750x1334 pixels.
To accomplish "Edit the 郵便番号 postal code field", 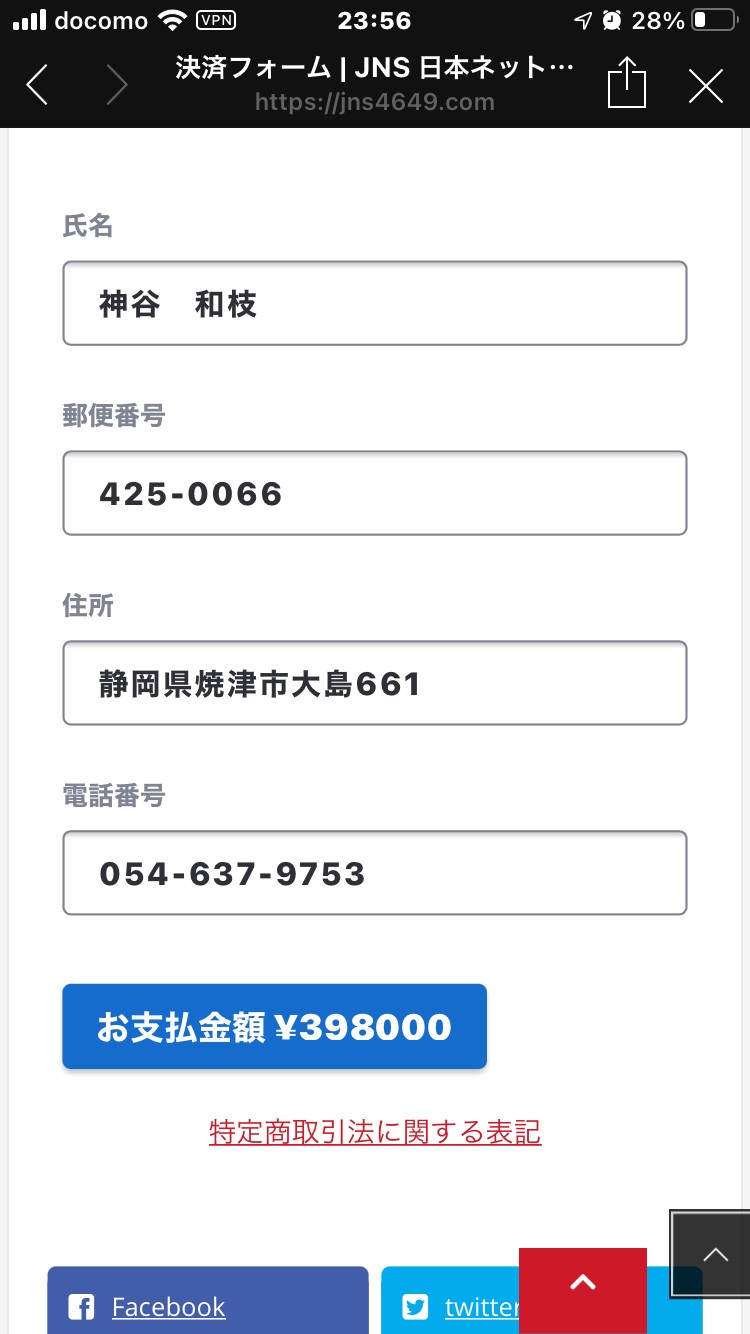I will [375, 493].
